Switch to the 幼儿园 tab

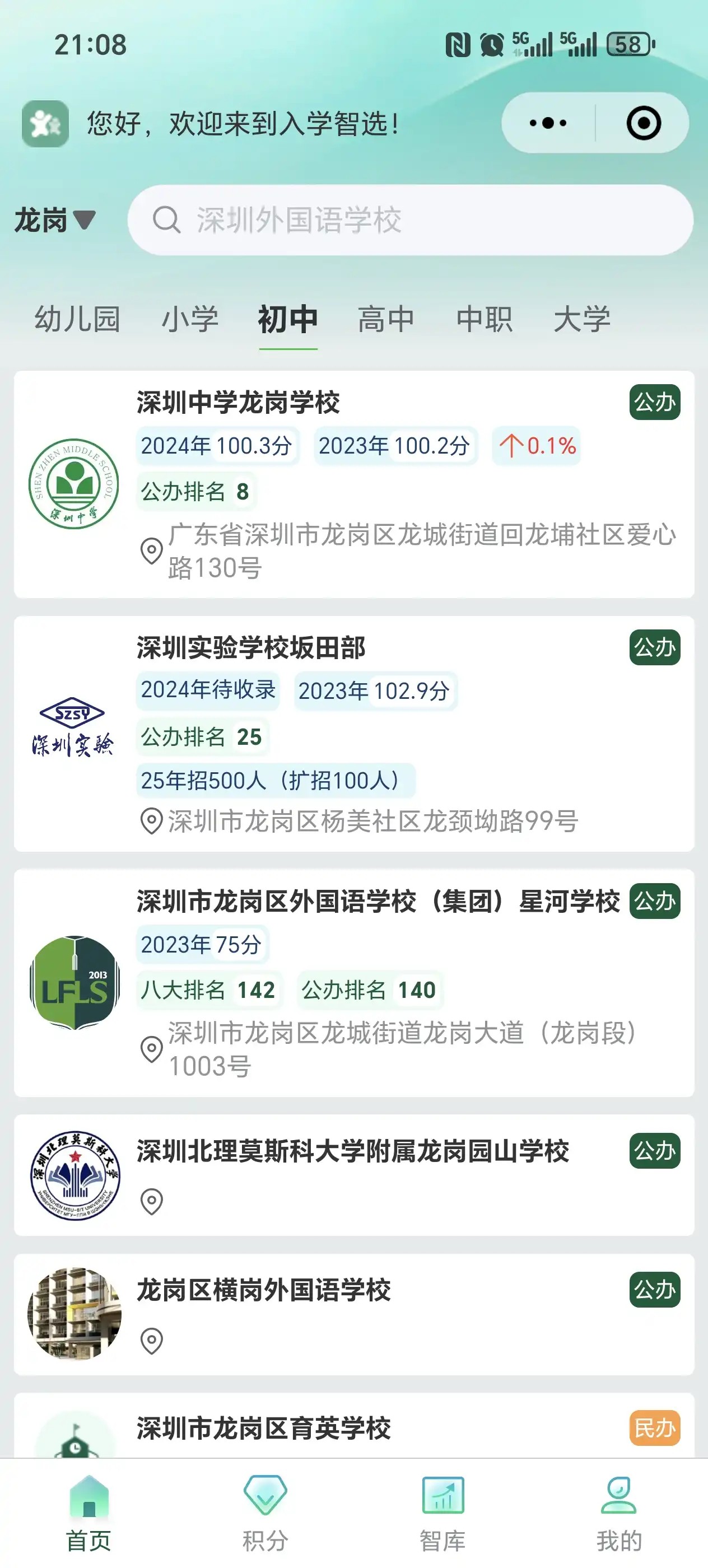(77, 320)
